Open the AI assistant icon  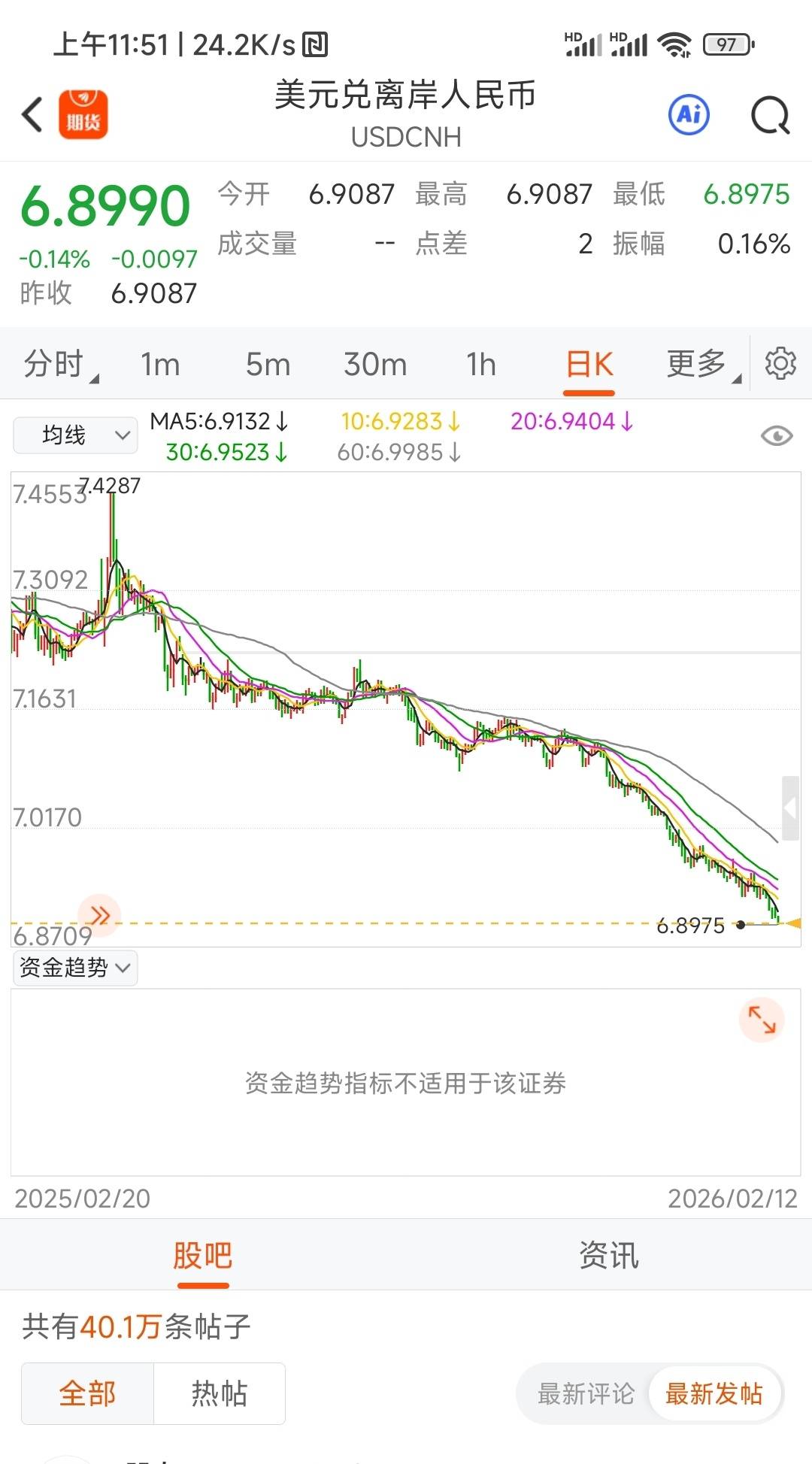click(689, 115)
